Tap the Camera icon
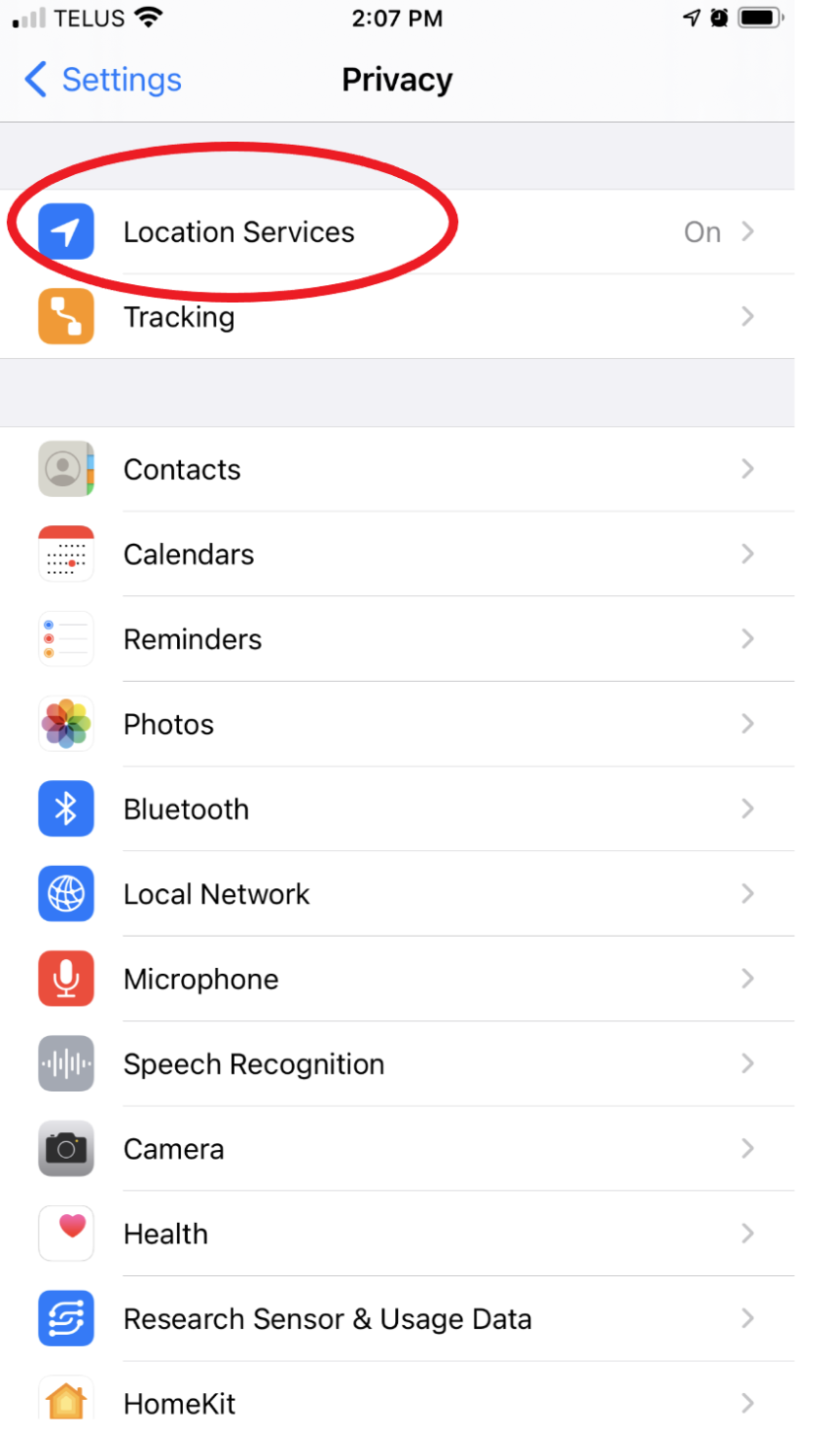The height and width of the screenshot is (1456, 819). click(65, 1148)
